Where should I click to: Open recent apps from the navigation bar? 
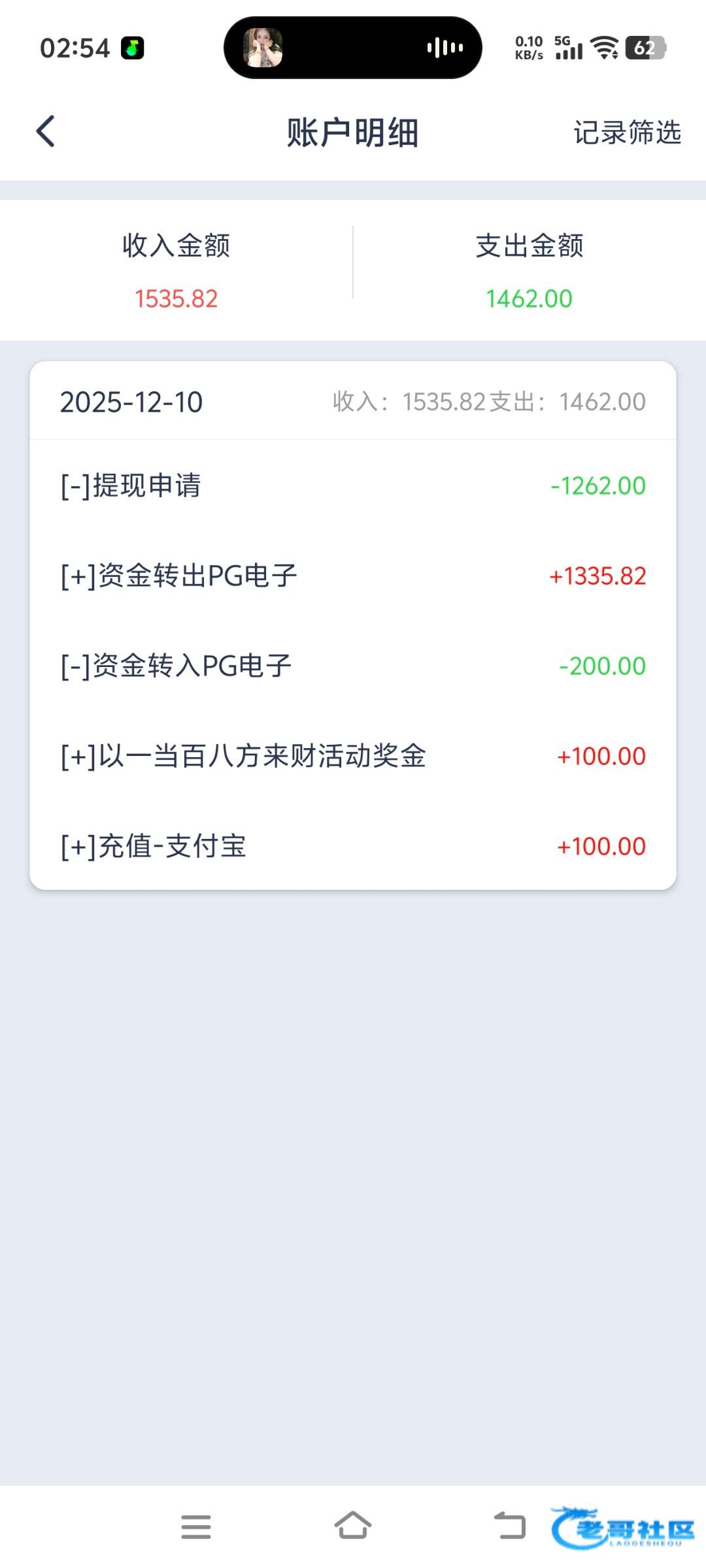[195, 1527]
